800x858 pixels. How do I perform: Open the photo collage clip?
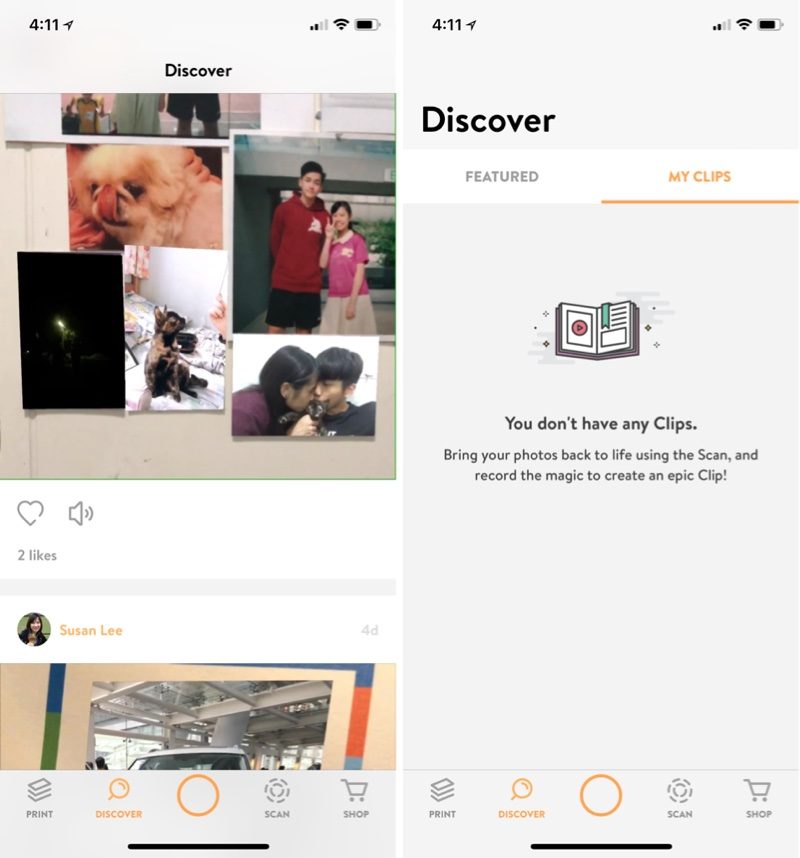click(198, 285)
